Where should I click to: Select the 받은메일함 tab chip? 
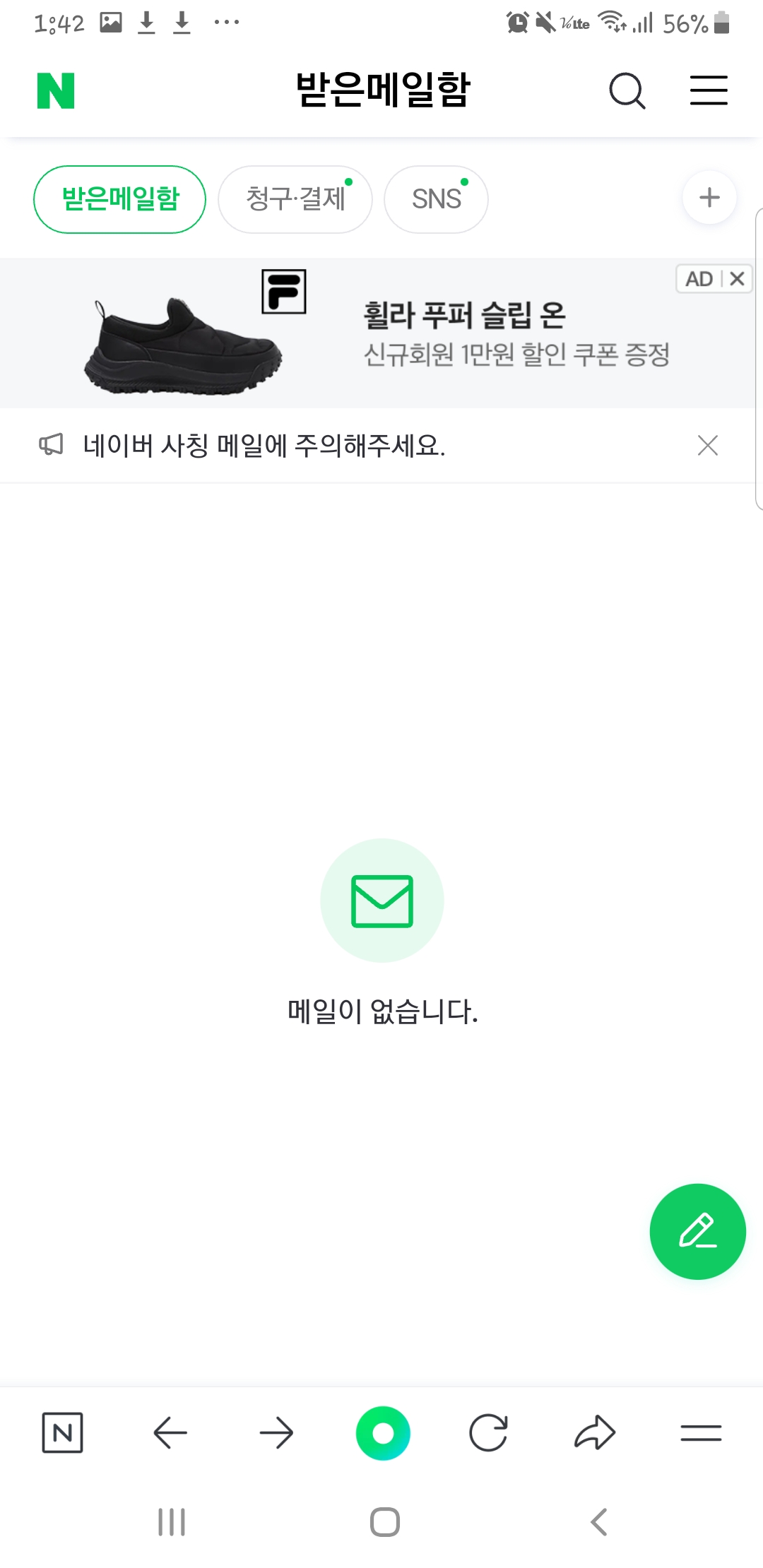click(120, 199)
